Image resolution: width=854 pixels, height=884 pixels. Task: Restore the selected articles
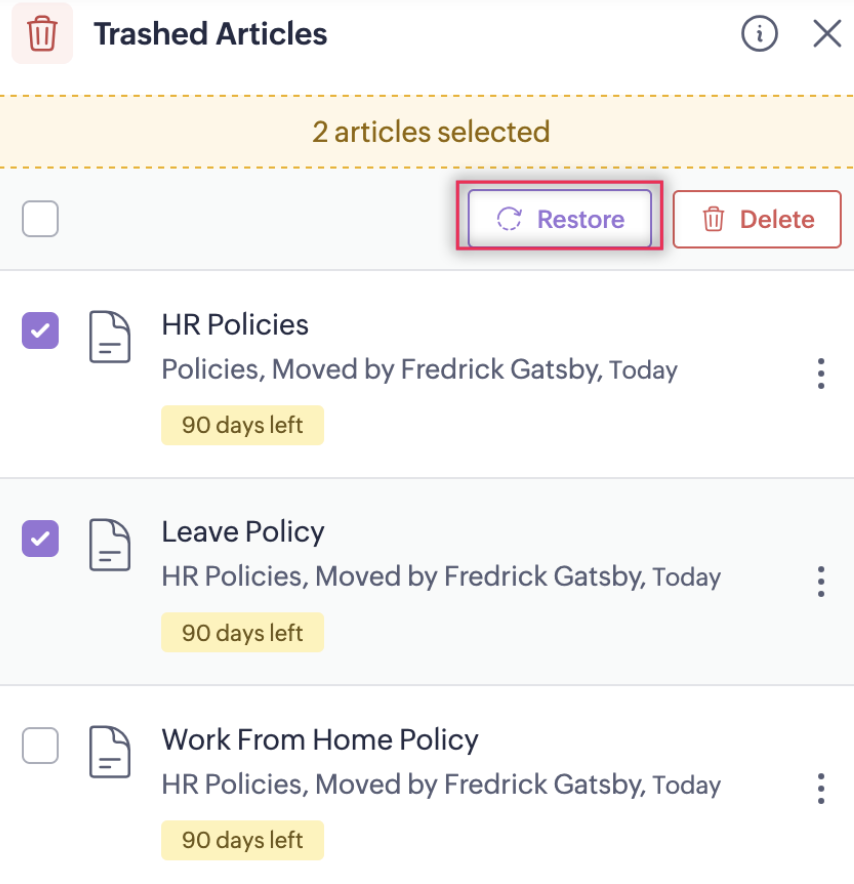[x=560, y=219]
